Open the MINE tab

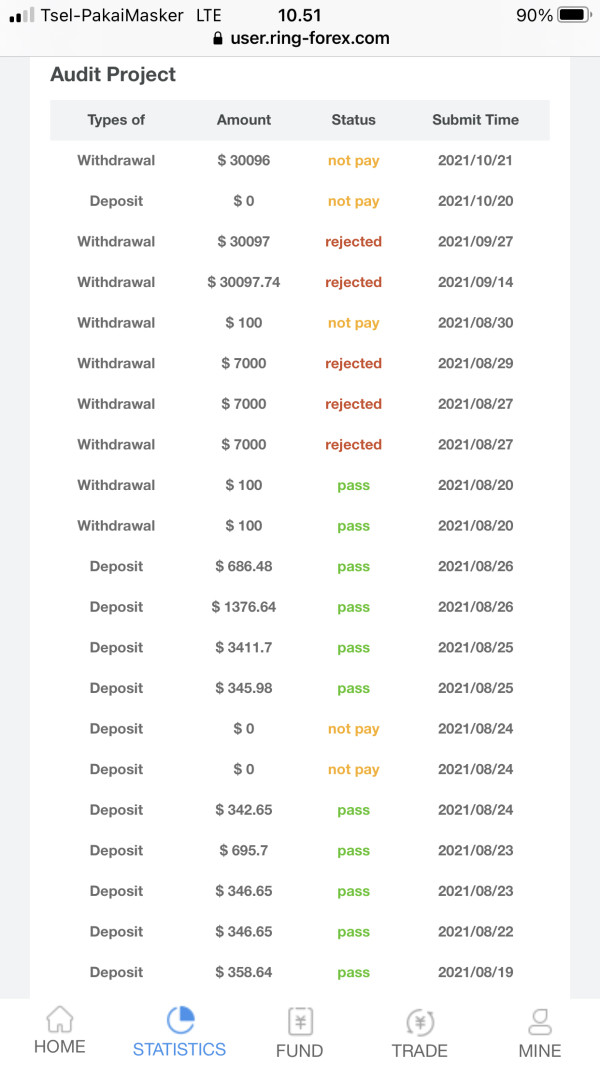(539, 1032)
